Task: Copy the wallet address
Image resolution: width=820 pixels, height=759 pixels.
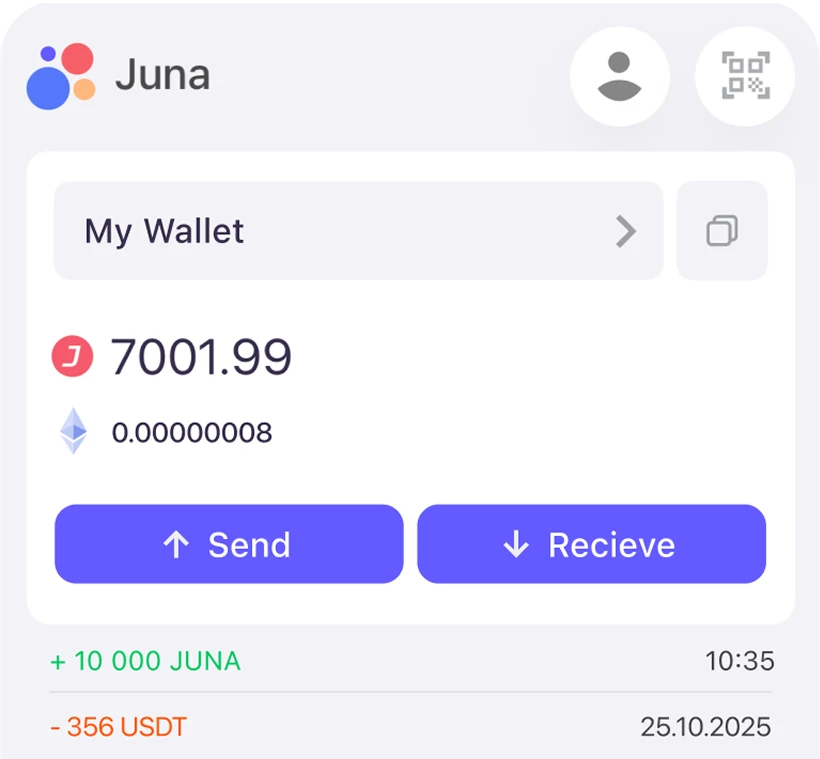Action: pos(722,231)
